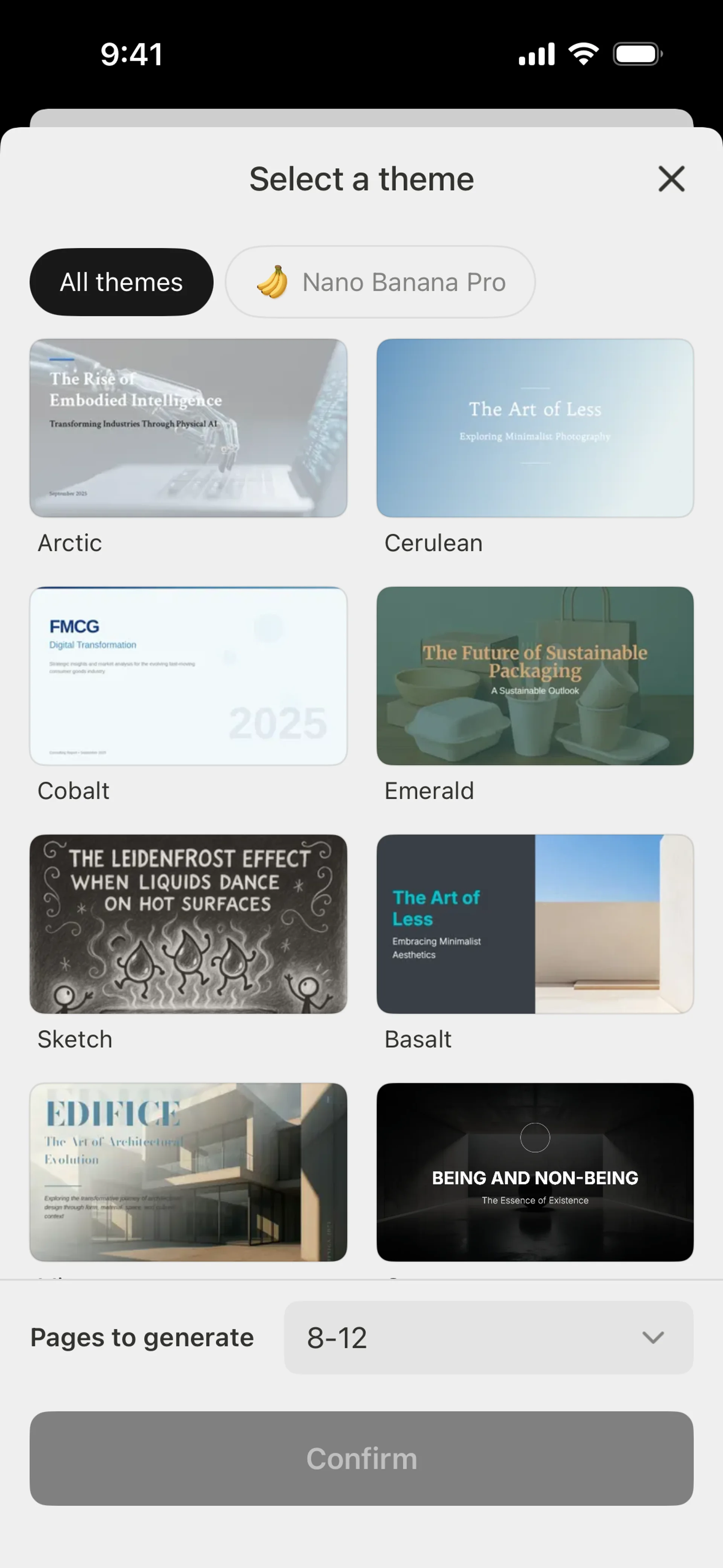
Task: Show Nano Banana Pro themes
Action: coord(380,282)
